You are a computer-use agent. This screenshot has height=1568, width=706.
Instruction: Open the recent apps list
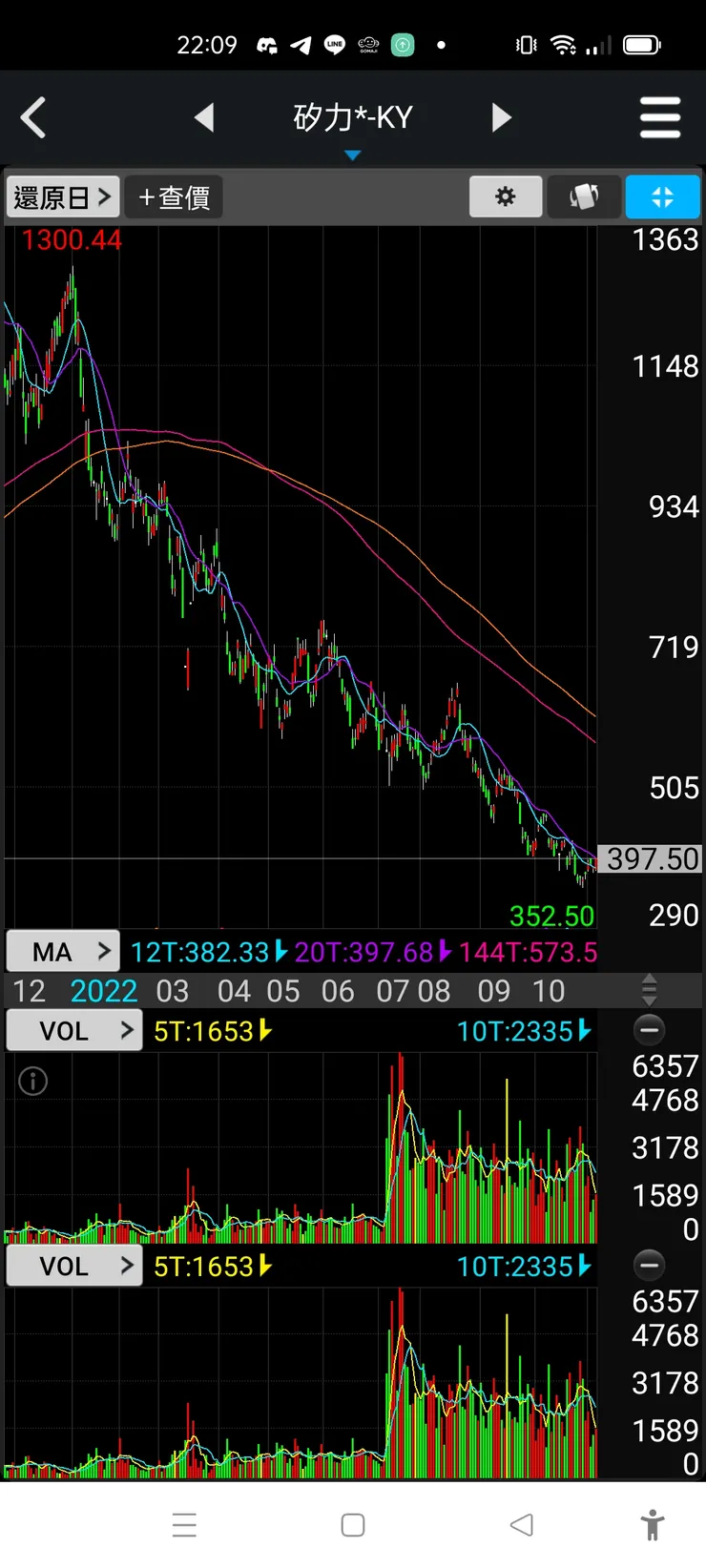pyautogui.click(x=184, y=1525)
